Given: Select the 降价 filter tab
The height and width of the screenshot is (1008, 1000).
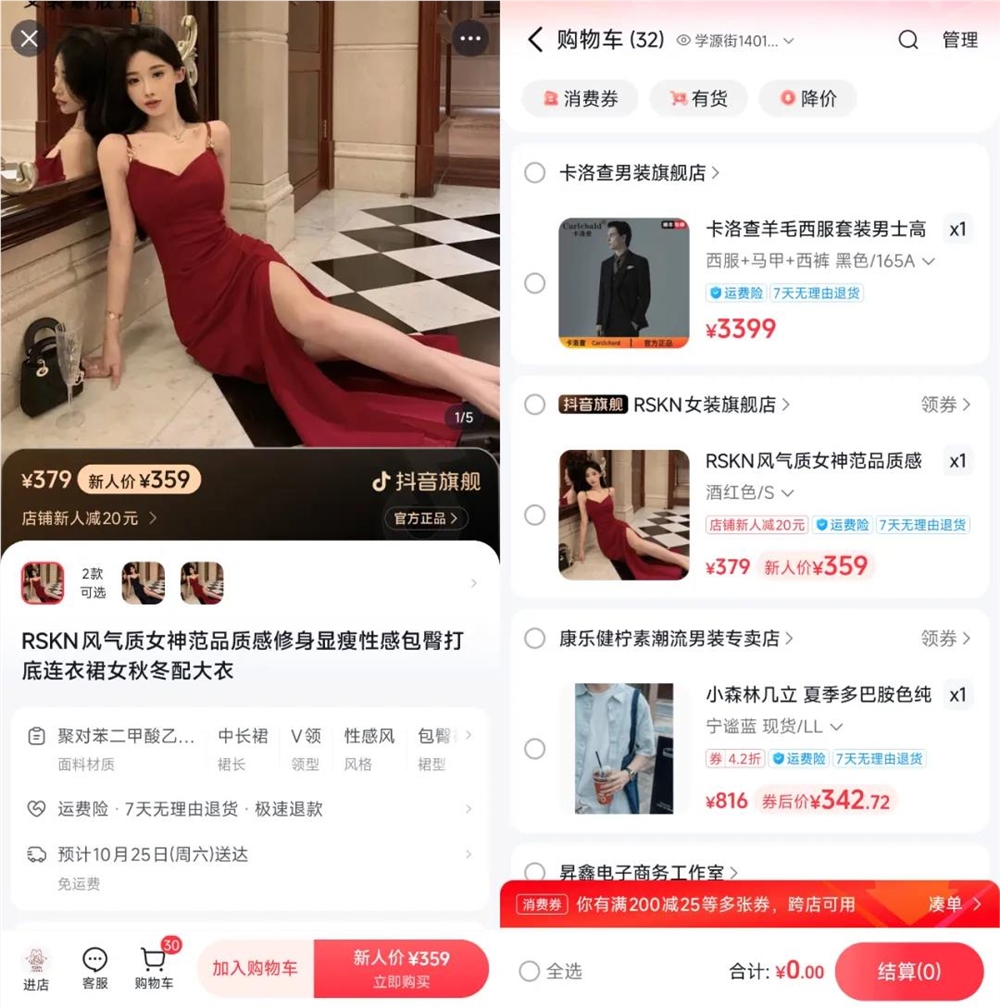Looking at the screenshot, I should pos(808,98).
